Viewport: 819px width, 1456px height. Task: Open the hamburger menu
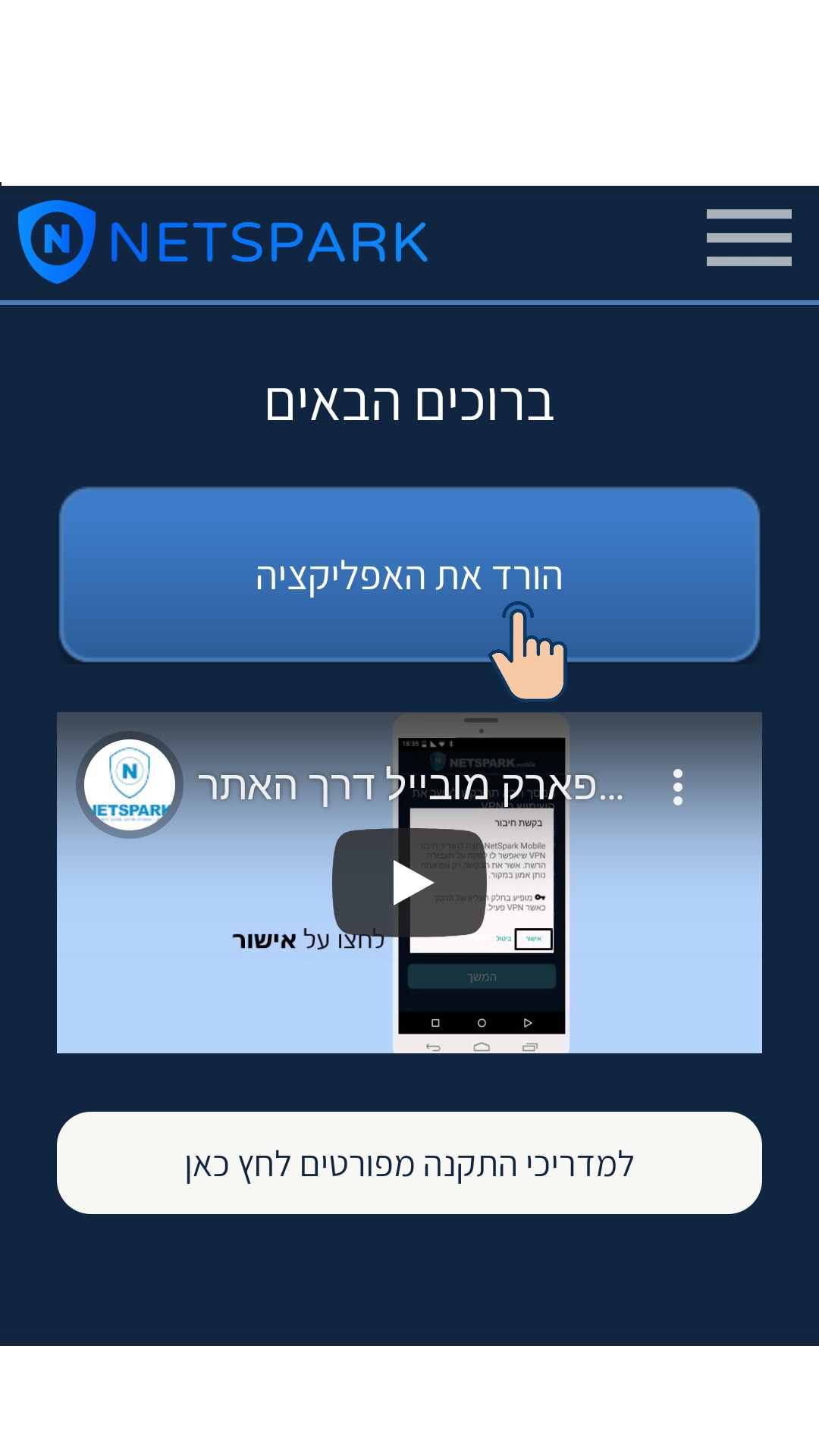click(748, 237)
